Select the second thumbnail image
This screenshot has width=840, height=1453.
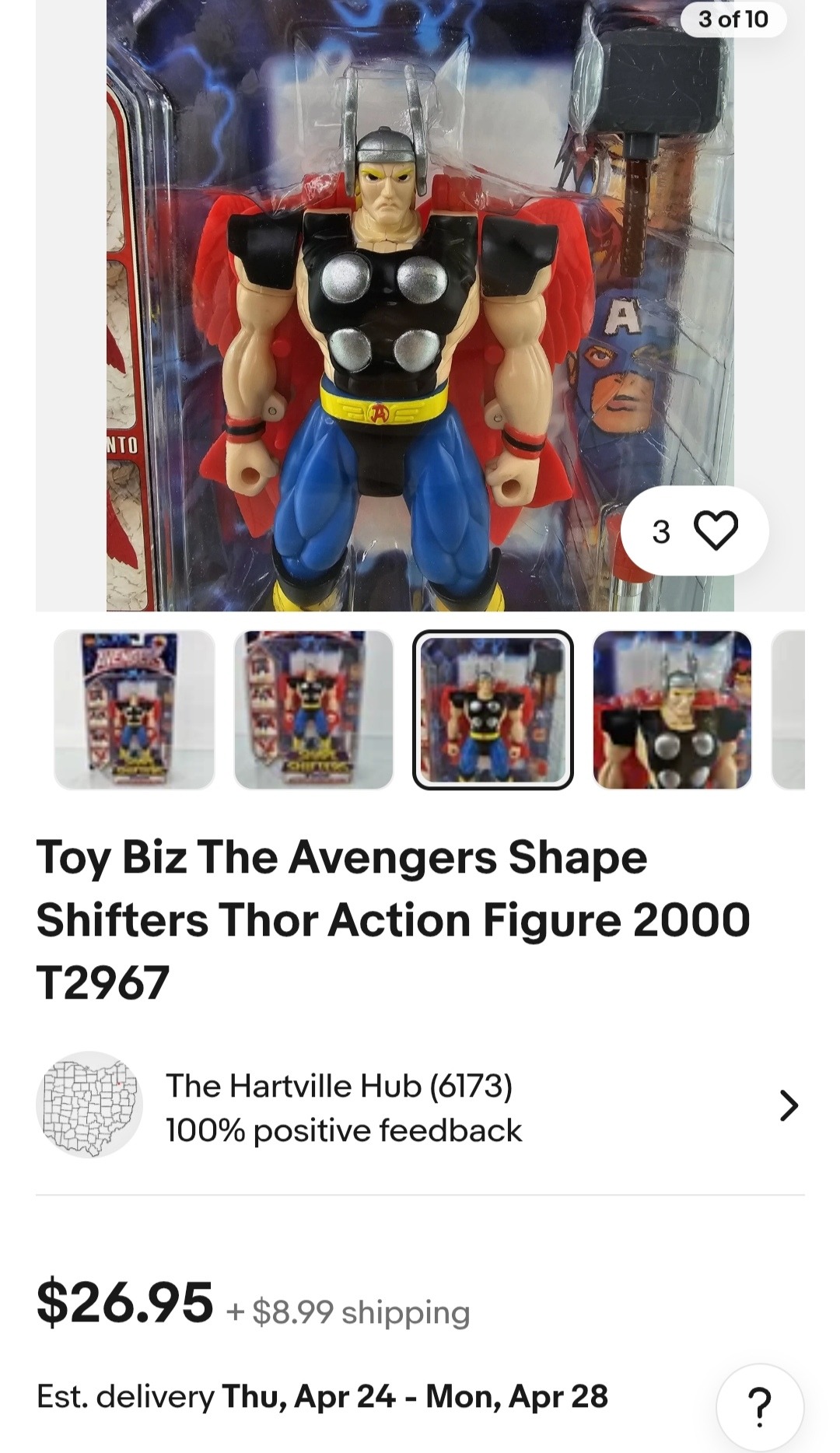(x=314, y=709)
